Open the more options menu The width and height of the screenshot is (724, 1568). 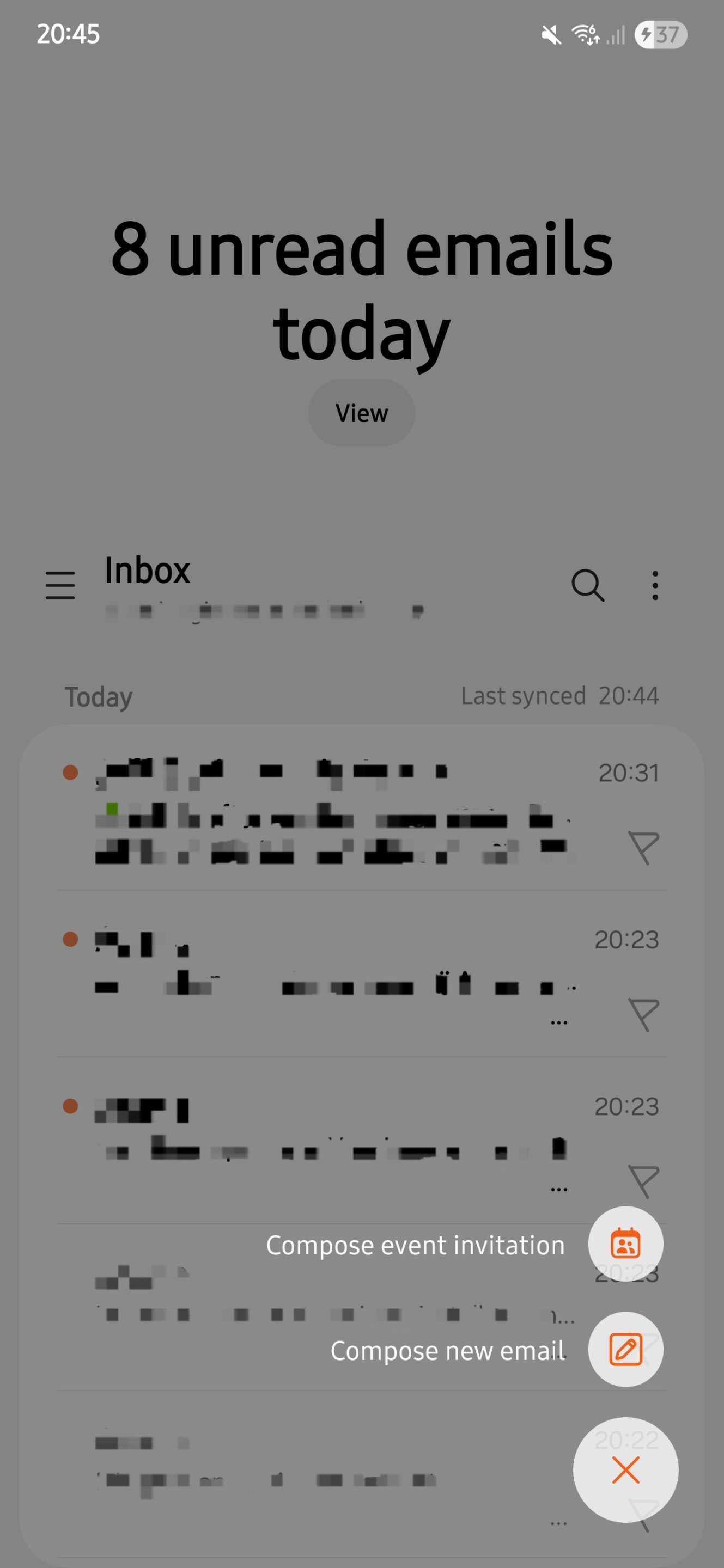click(x=655, y=585)
